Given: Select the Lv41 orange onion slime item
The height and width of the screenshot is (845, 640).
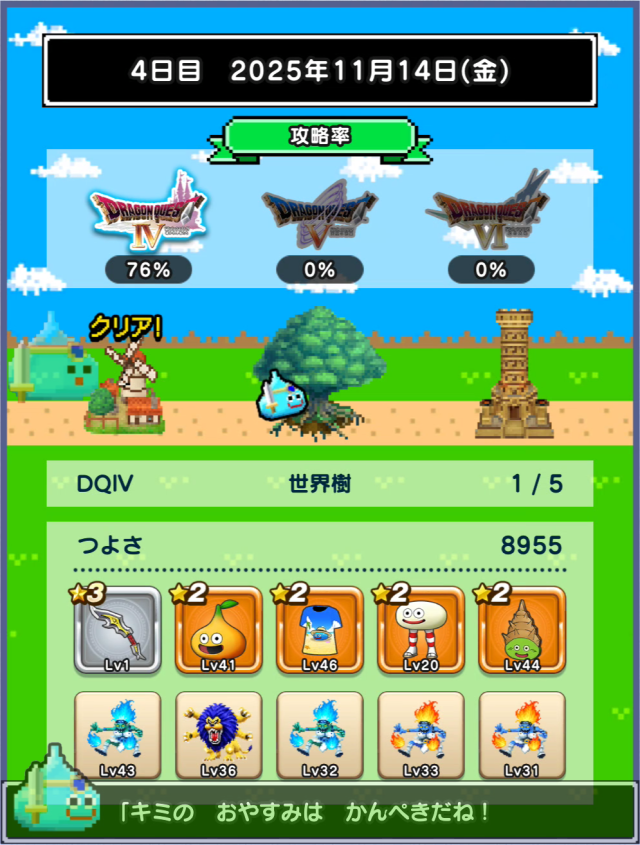Looking at the screenshot, I should point(219,631).
